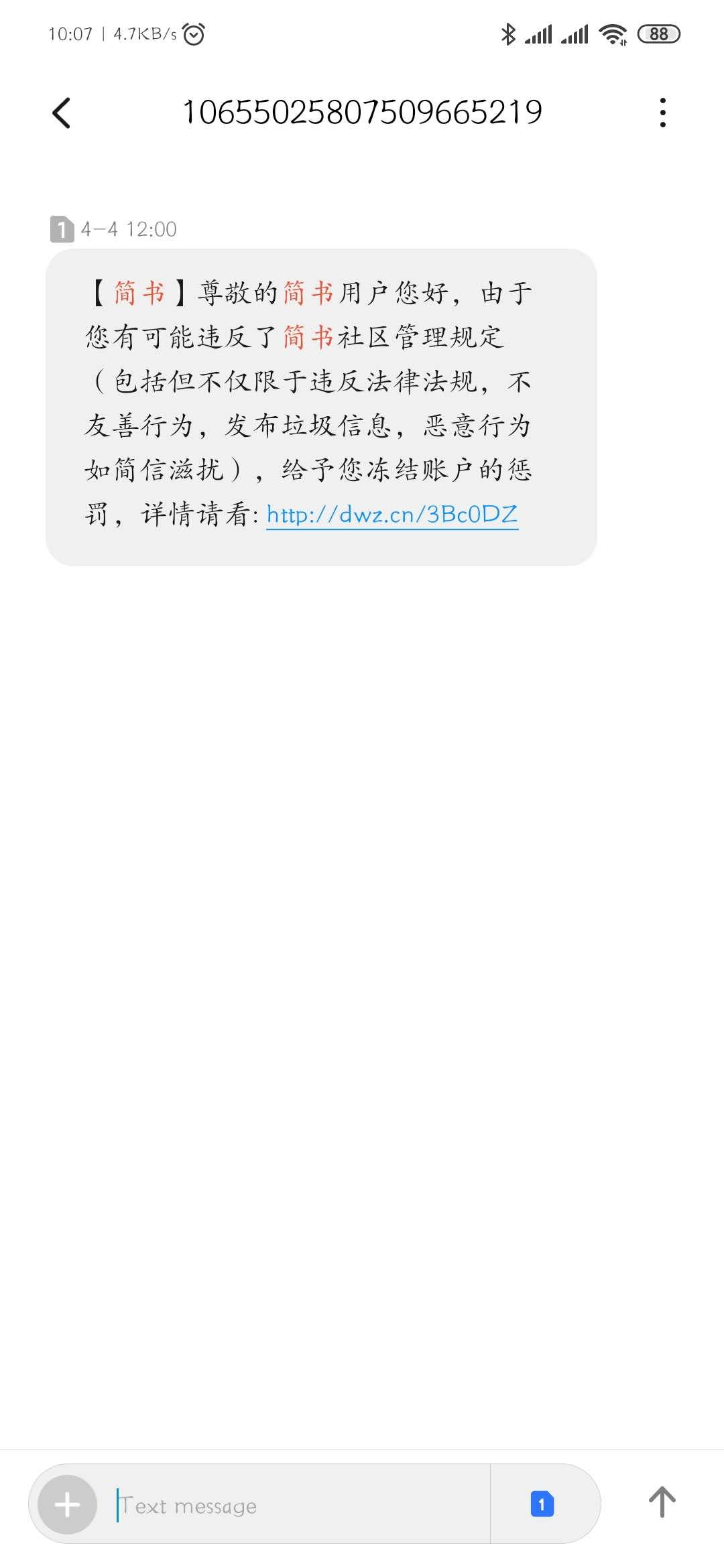
Task: Go back to the message list
Action: pos(61,113)
